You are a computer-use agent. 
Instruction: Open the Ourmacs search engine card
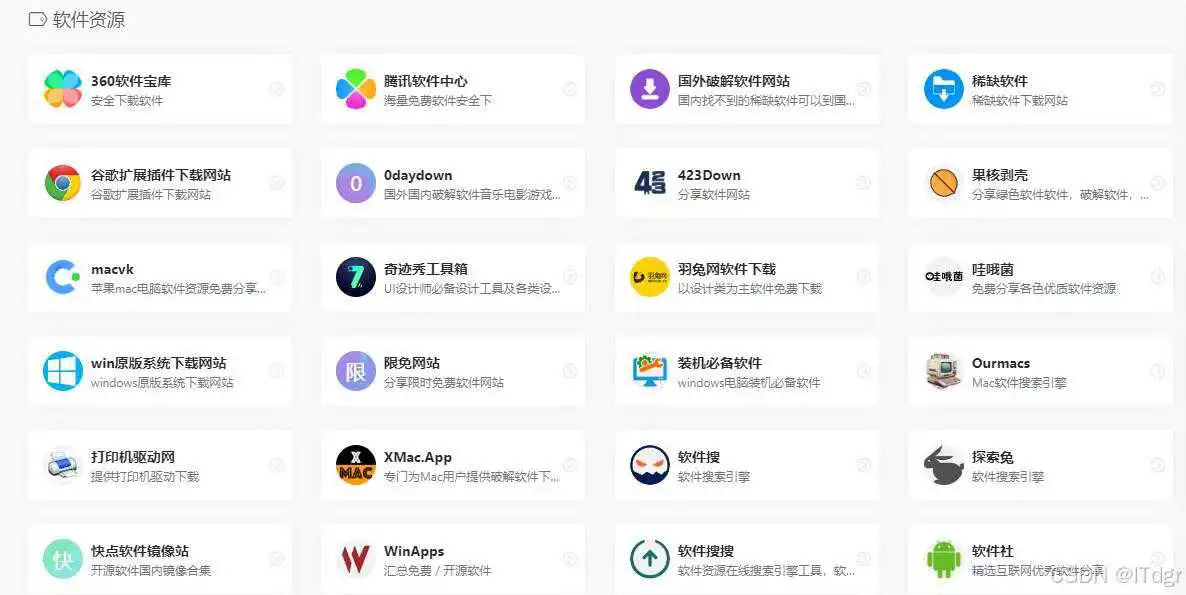(x=1040, y=371)
